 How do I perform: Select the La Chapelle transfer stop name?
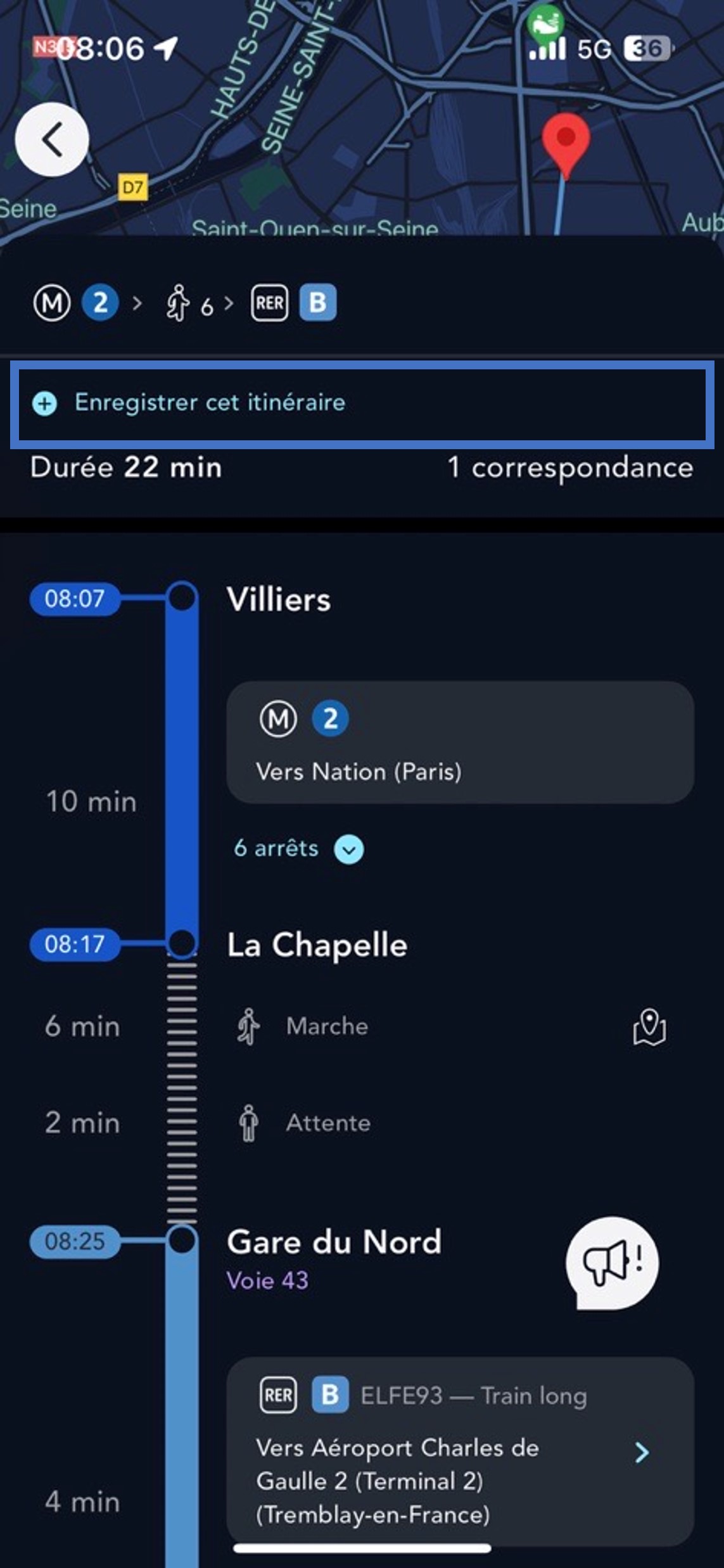click(317, 945)
